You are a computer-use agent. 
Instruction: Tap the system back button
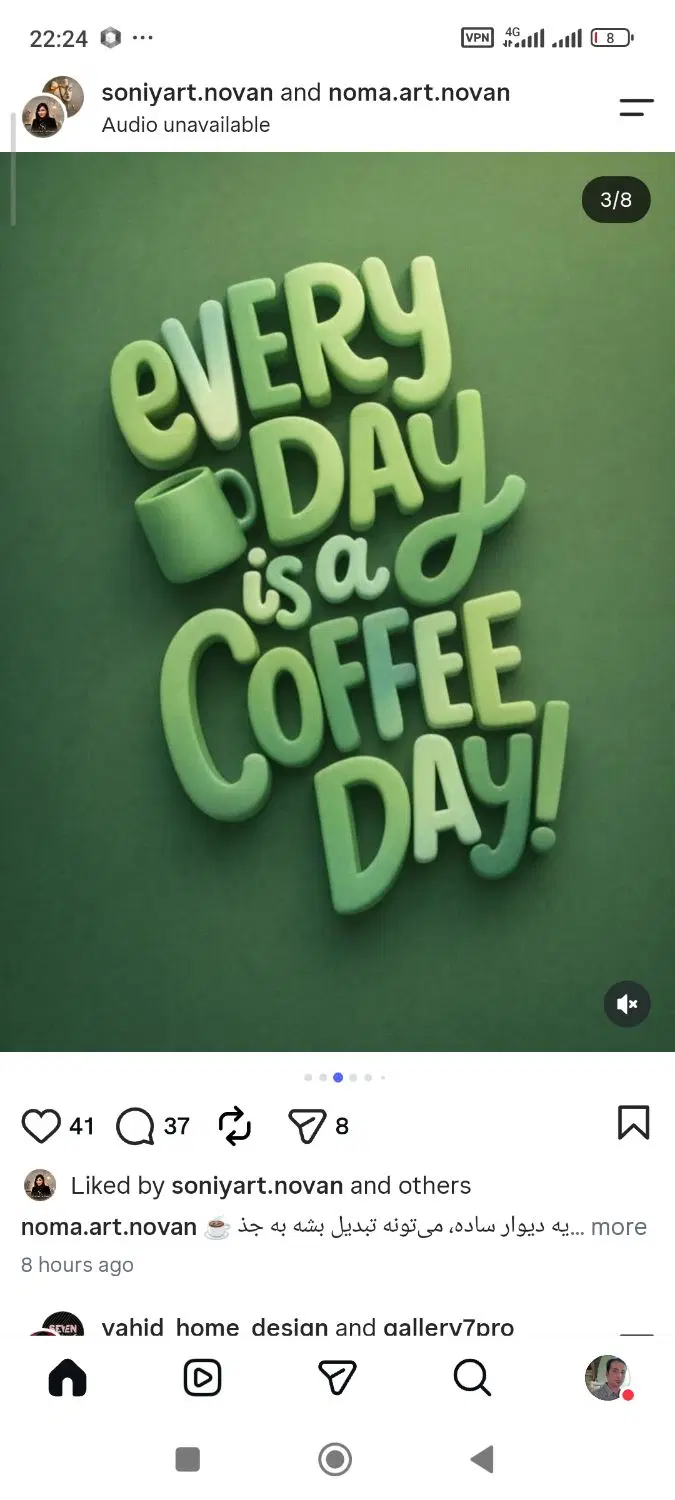click(x=482, y=1460)
